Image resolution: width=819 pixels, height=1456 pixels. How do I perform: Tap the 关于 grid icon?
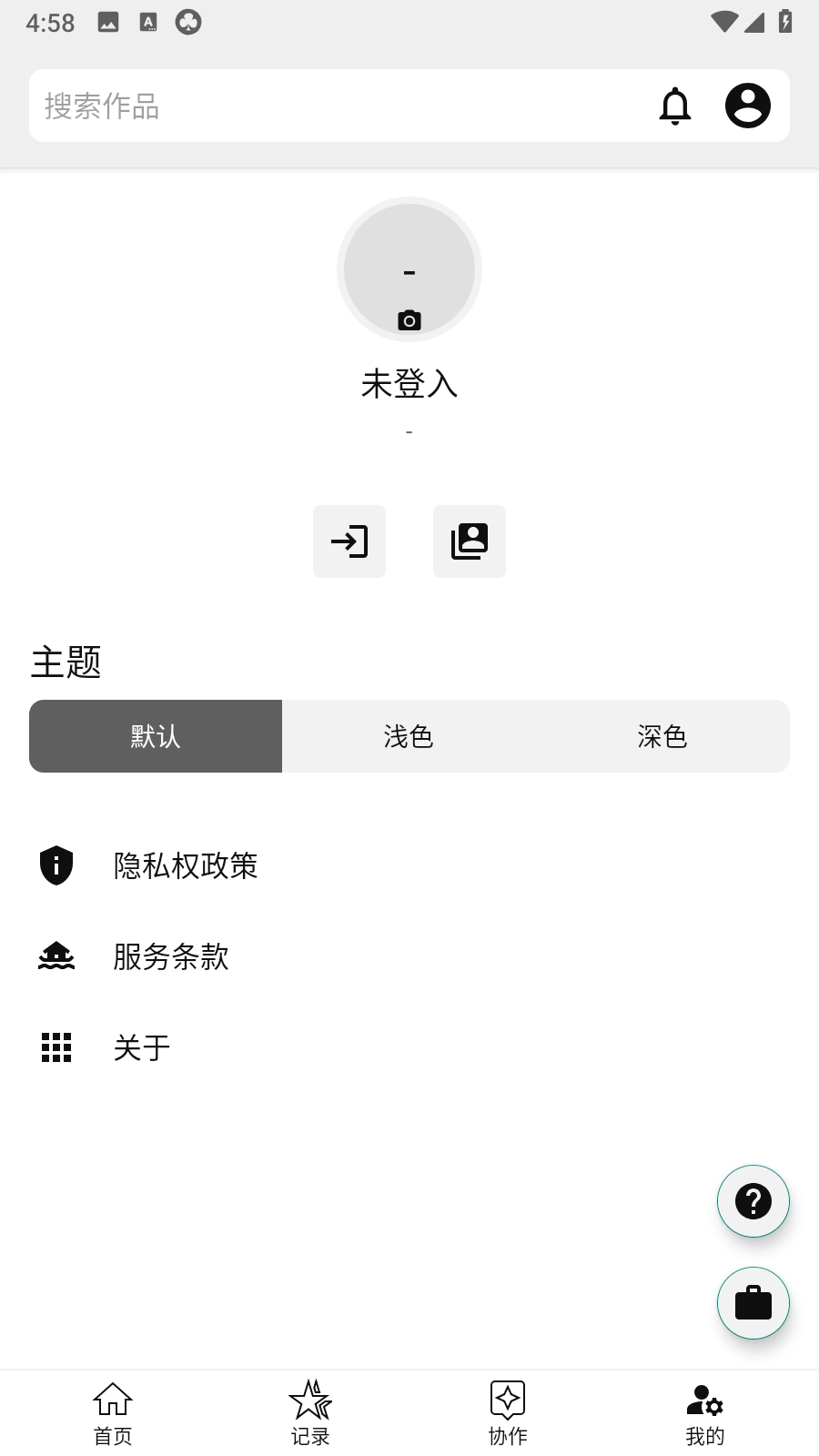tap(56, 1047)
